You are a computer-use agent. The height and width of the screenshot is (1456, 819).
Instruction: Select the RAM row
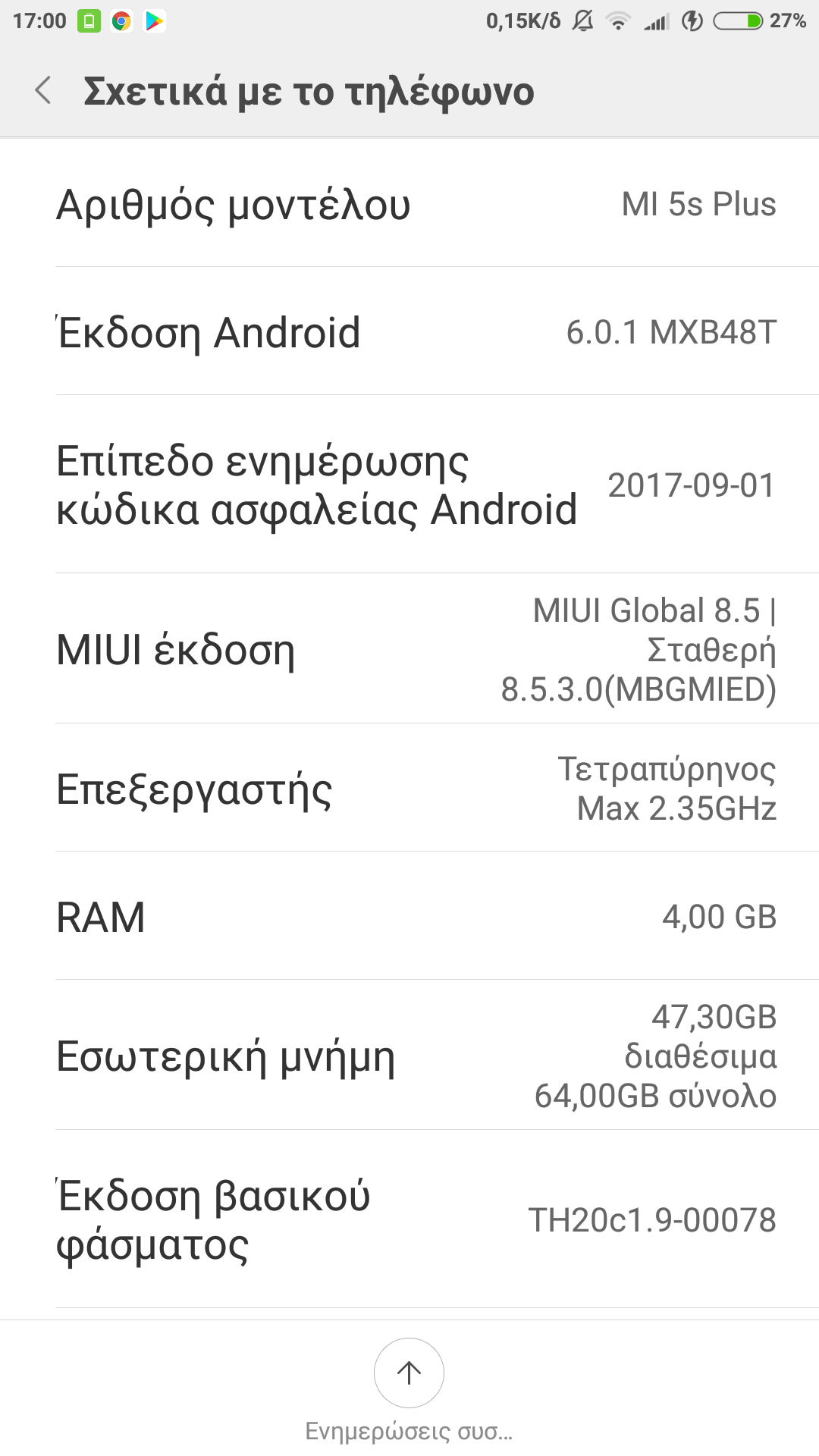tap(409, 917)
